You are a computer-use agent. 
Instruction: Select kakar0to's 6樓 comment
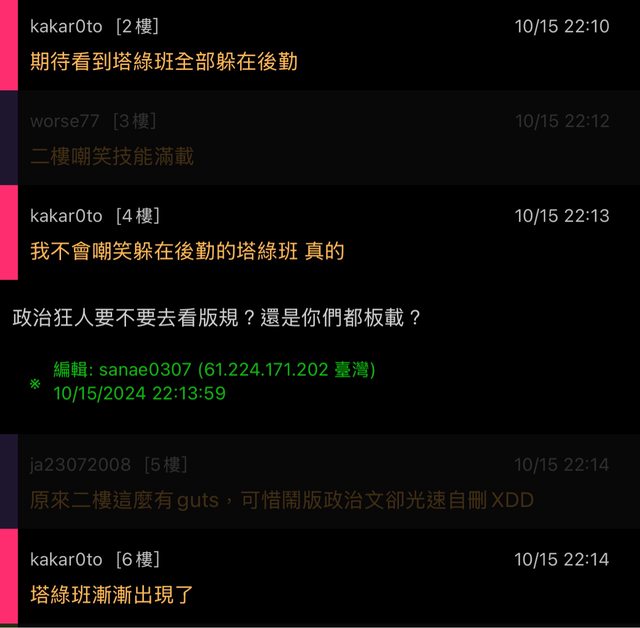coord(112,594)
